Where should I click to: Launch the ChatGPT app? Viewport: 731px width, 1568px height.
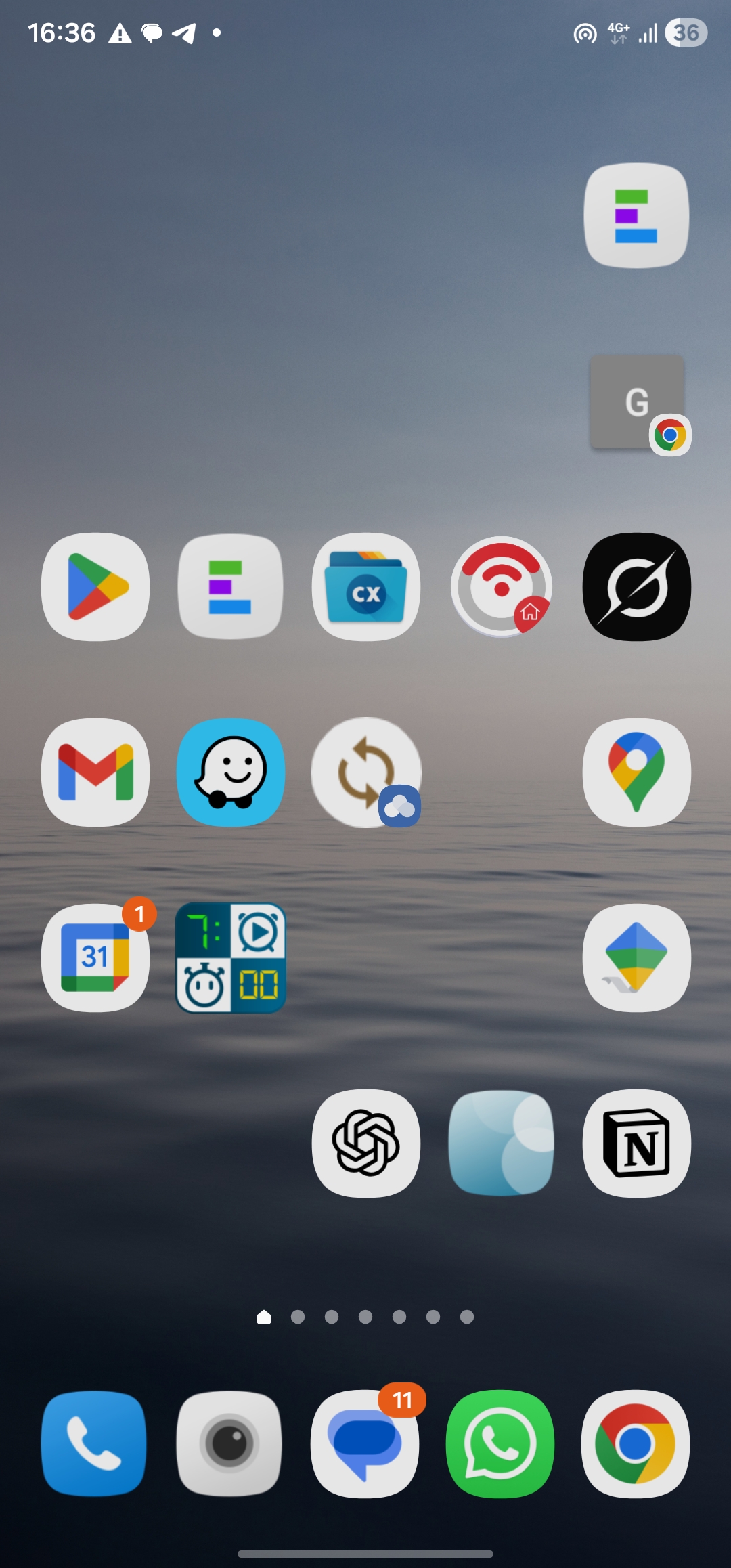click(366, 1144)
